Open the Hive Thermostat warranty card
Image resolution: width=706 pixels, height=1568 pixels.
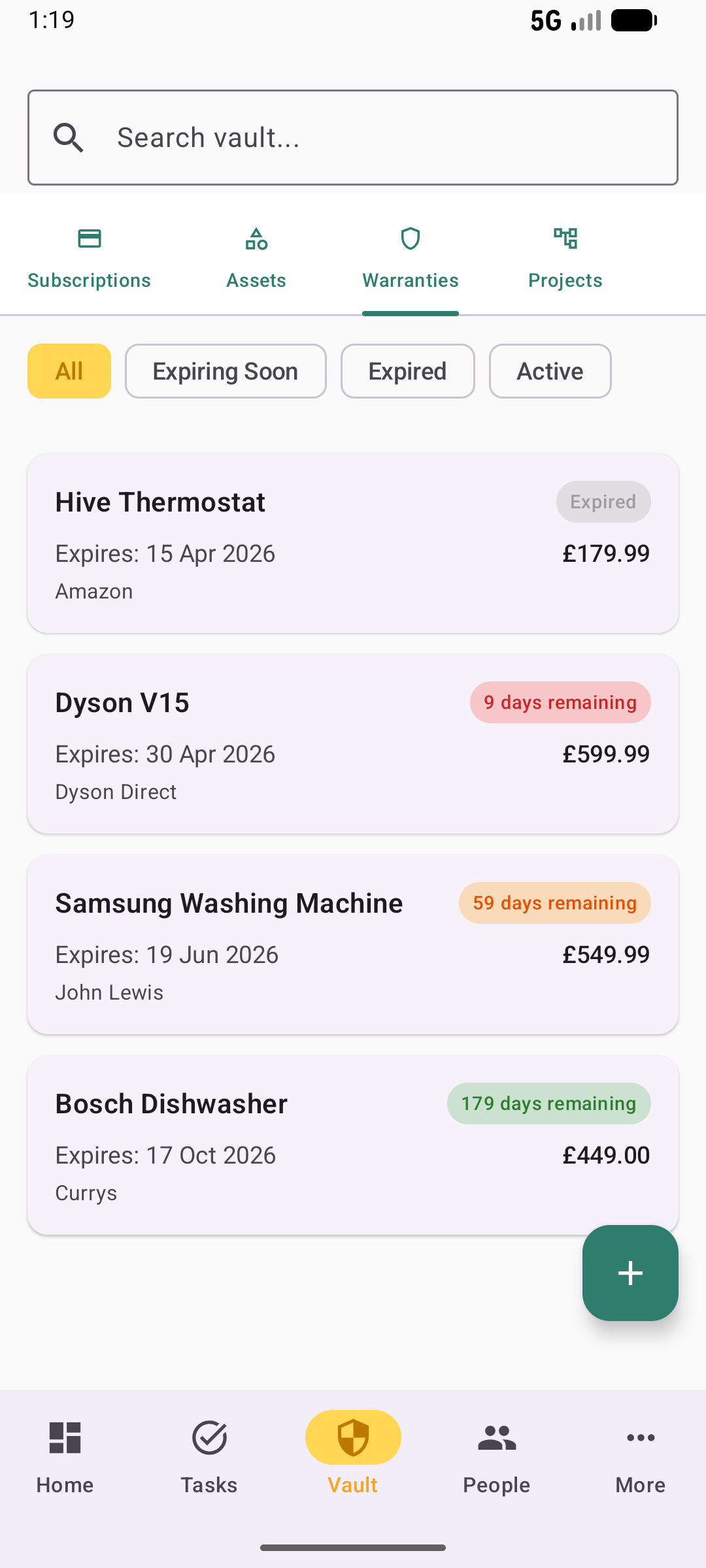tap(353, 542)
